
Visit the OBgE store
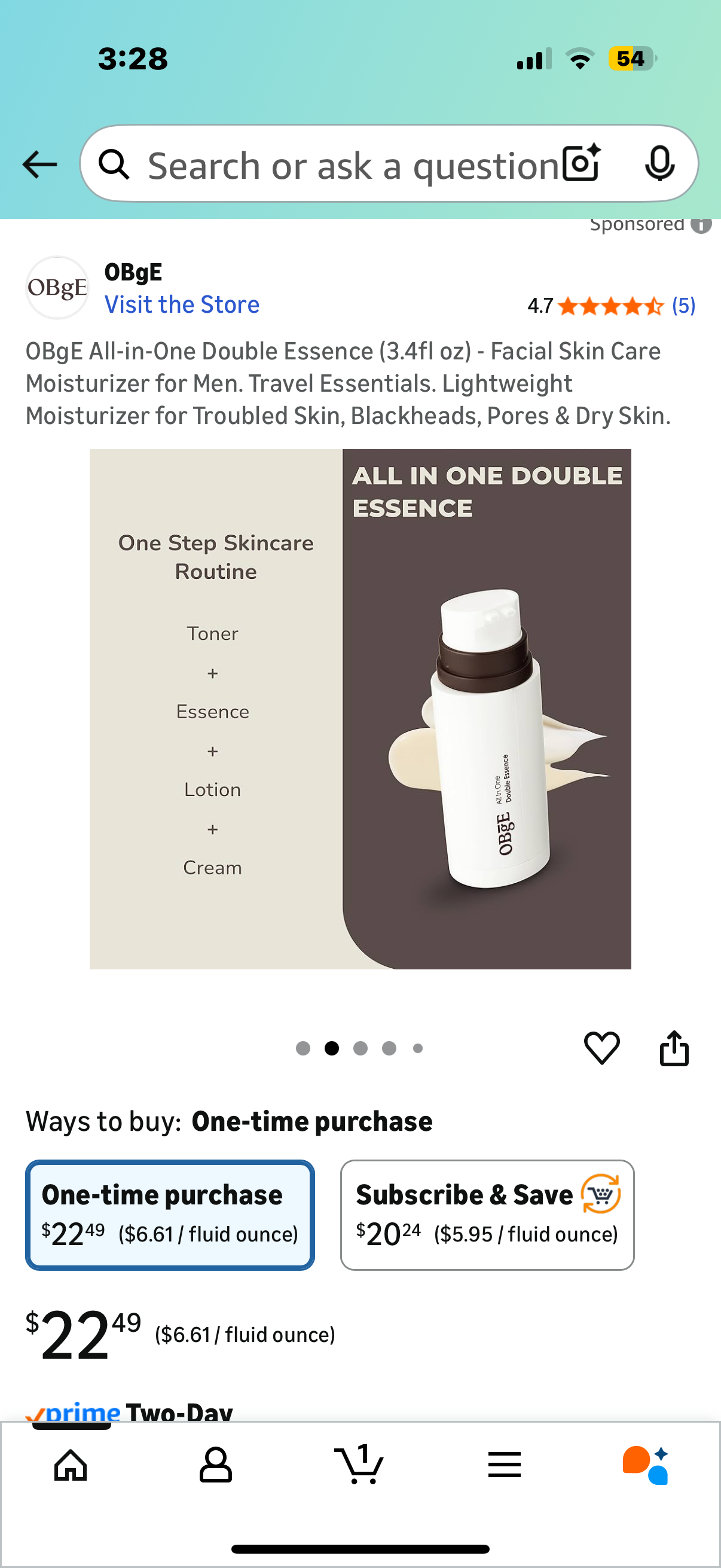point(182,304)
